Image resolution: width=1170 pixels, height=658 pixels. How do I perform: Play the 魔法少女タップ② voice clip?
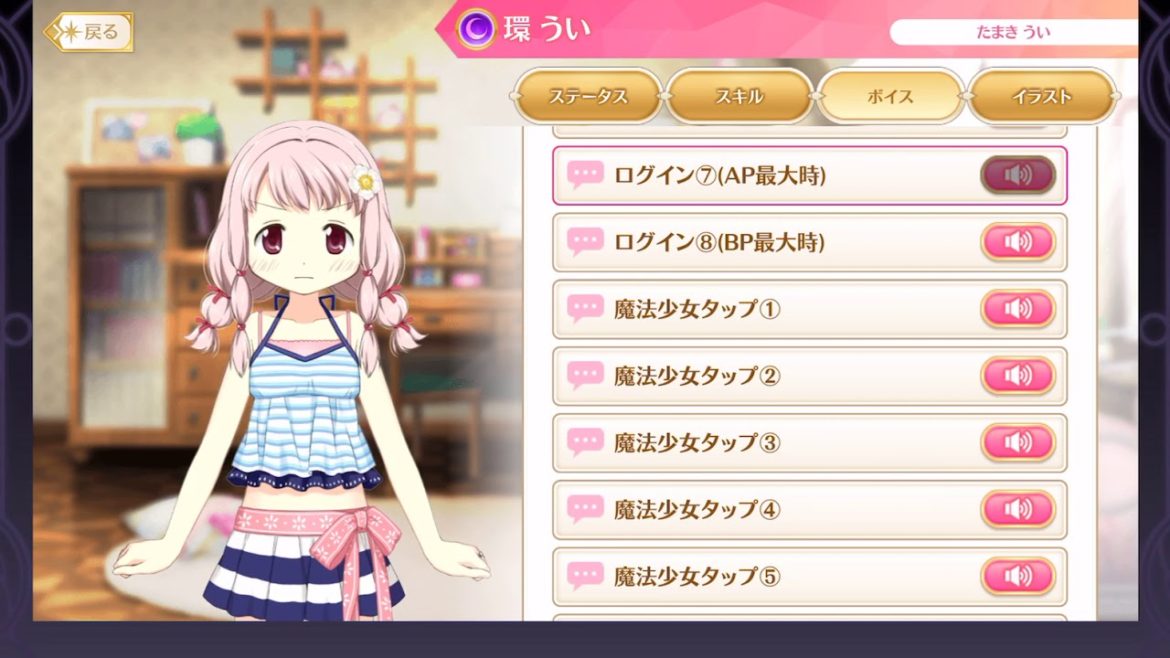point(1017,376)
